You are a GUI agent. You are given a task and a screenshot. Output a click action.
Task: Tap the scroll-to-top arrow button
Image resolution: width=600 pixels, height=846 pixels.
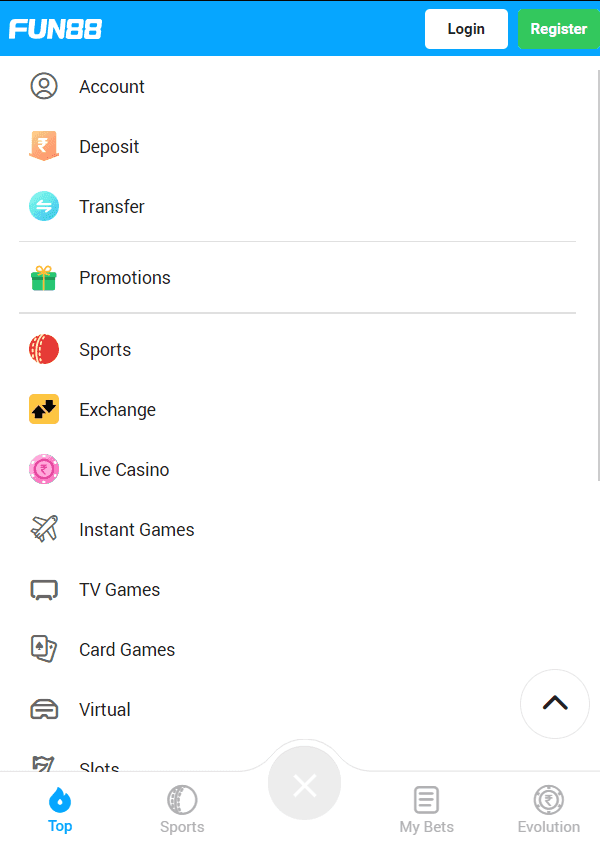(x=555, y=703)
